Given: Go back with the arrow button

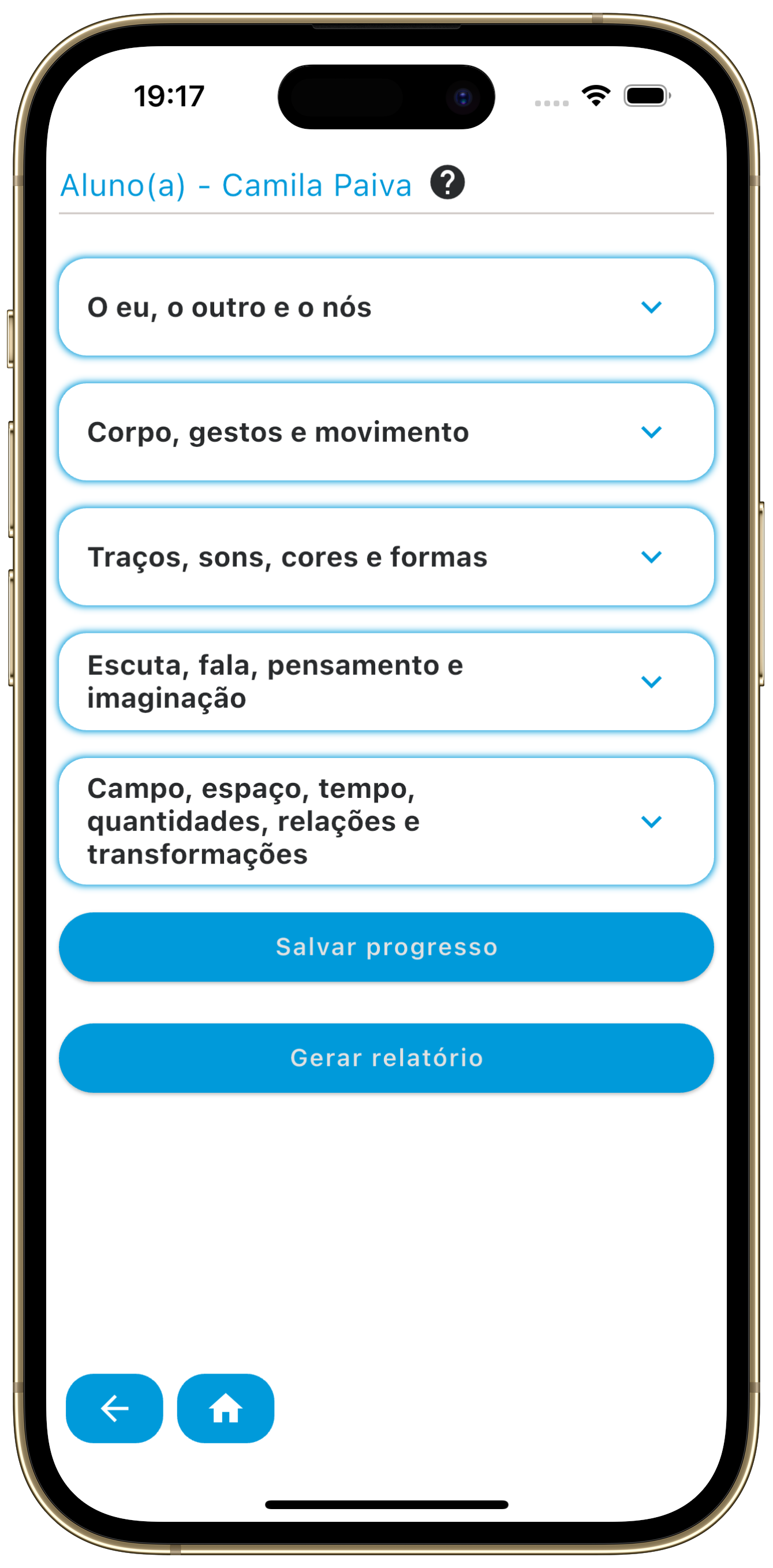Looking at the screenshot, I should click(114, 1408).
